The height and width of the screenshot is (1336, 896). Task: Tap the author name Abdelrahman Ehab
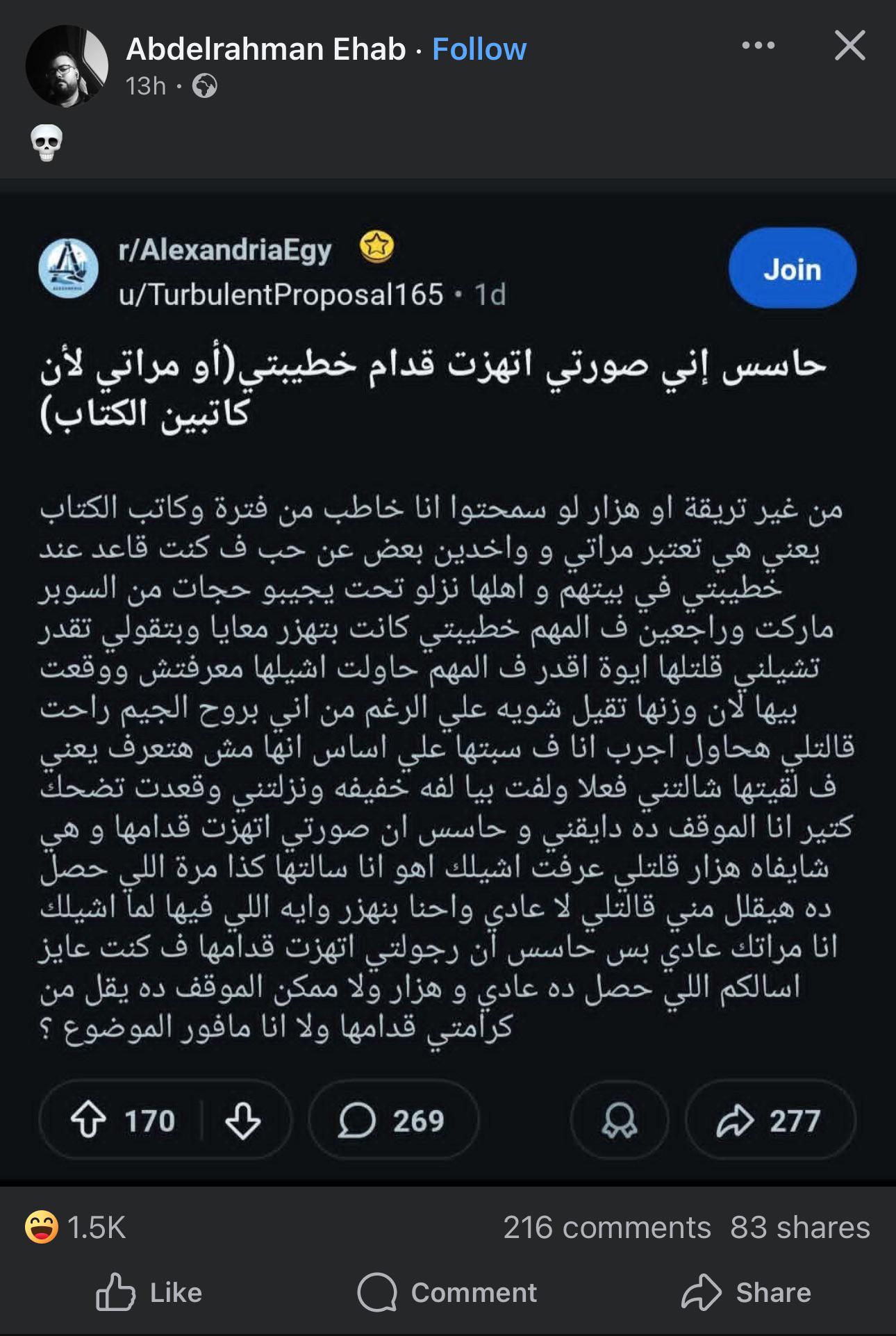[265, 49]
